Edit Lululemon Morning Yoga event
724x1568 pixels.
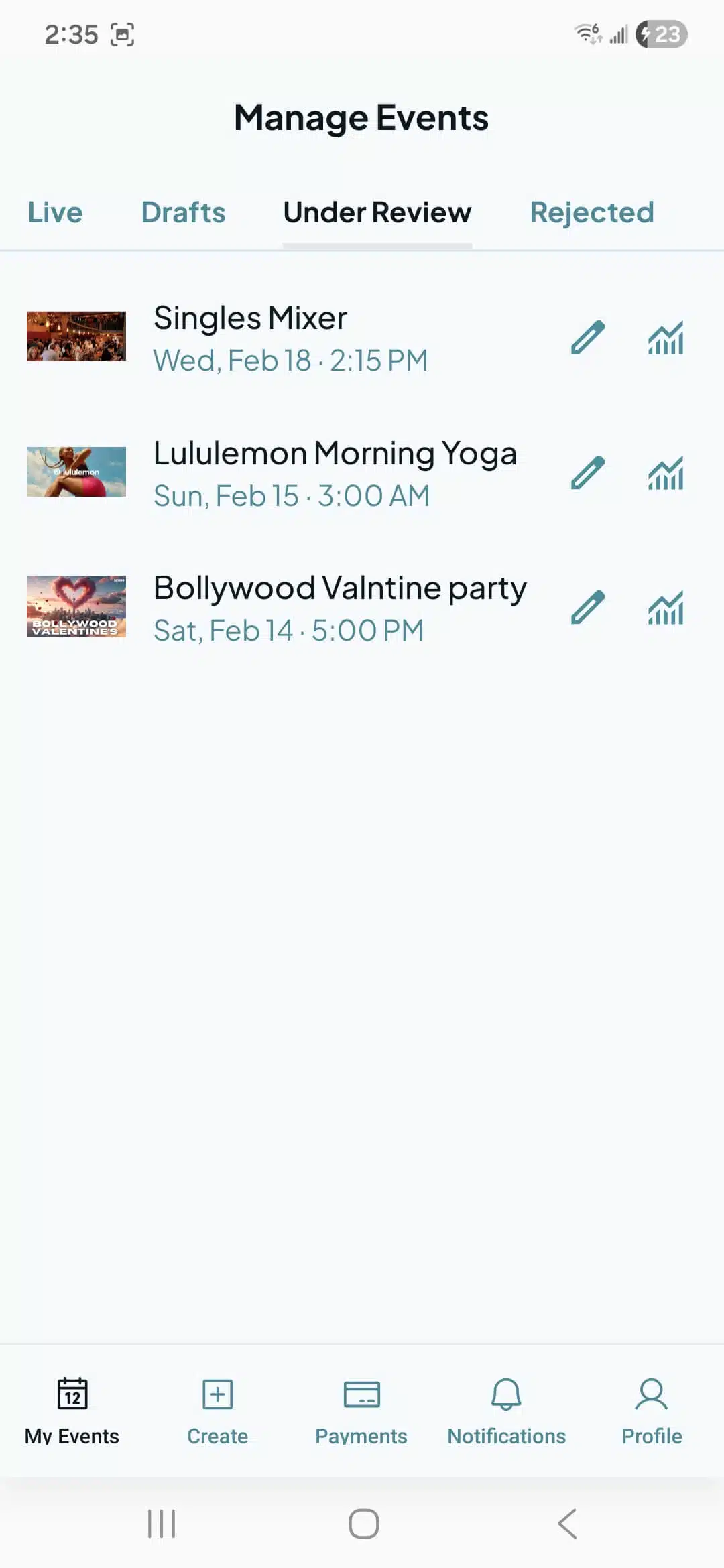[588, 472]
